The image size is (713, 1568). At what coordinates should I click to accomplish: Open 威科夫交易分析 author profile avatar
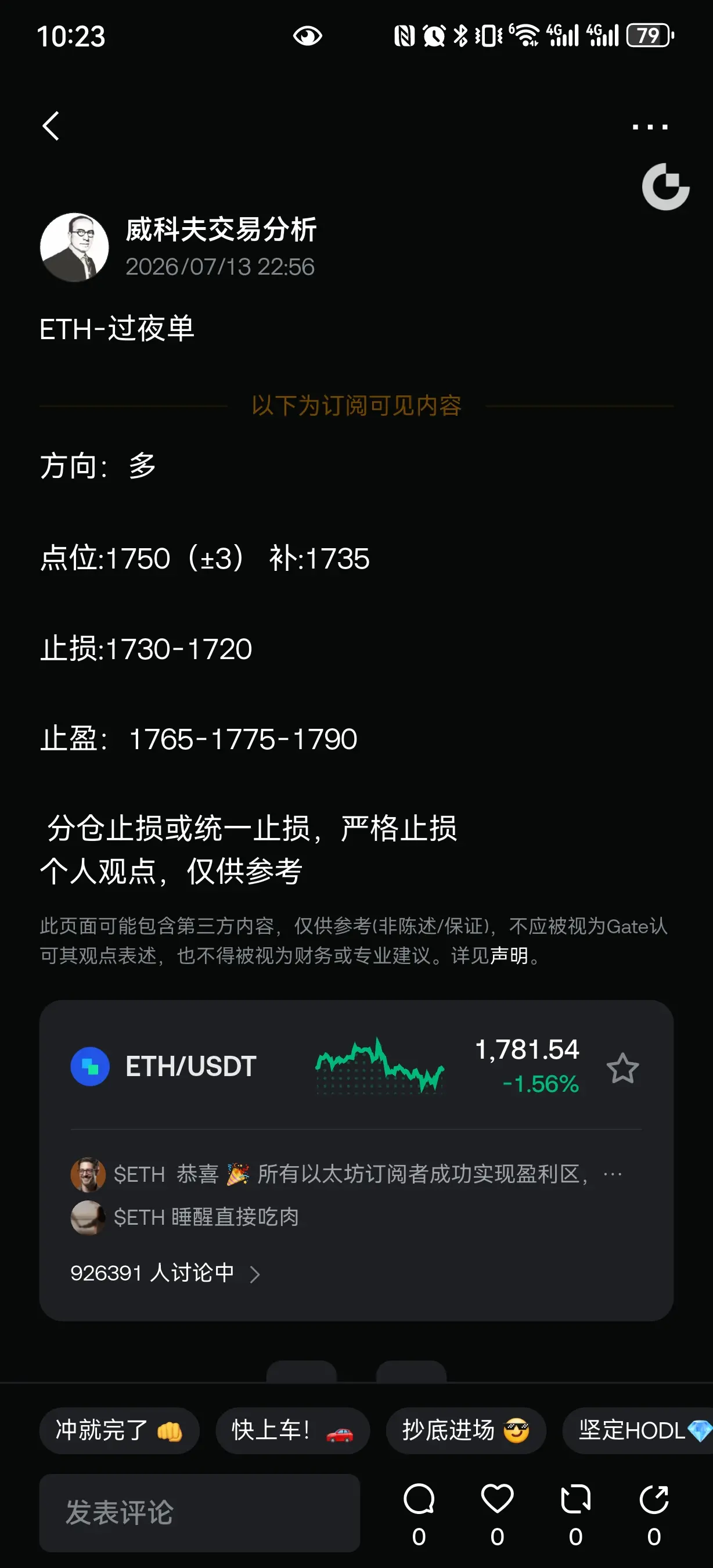(74, 246)
